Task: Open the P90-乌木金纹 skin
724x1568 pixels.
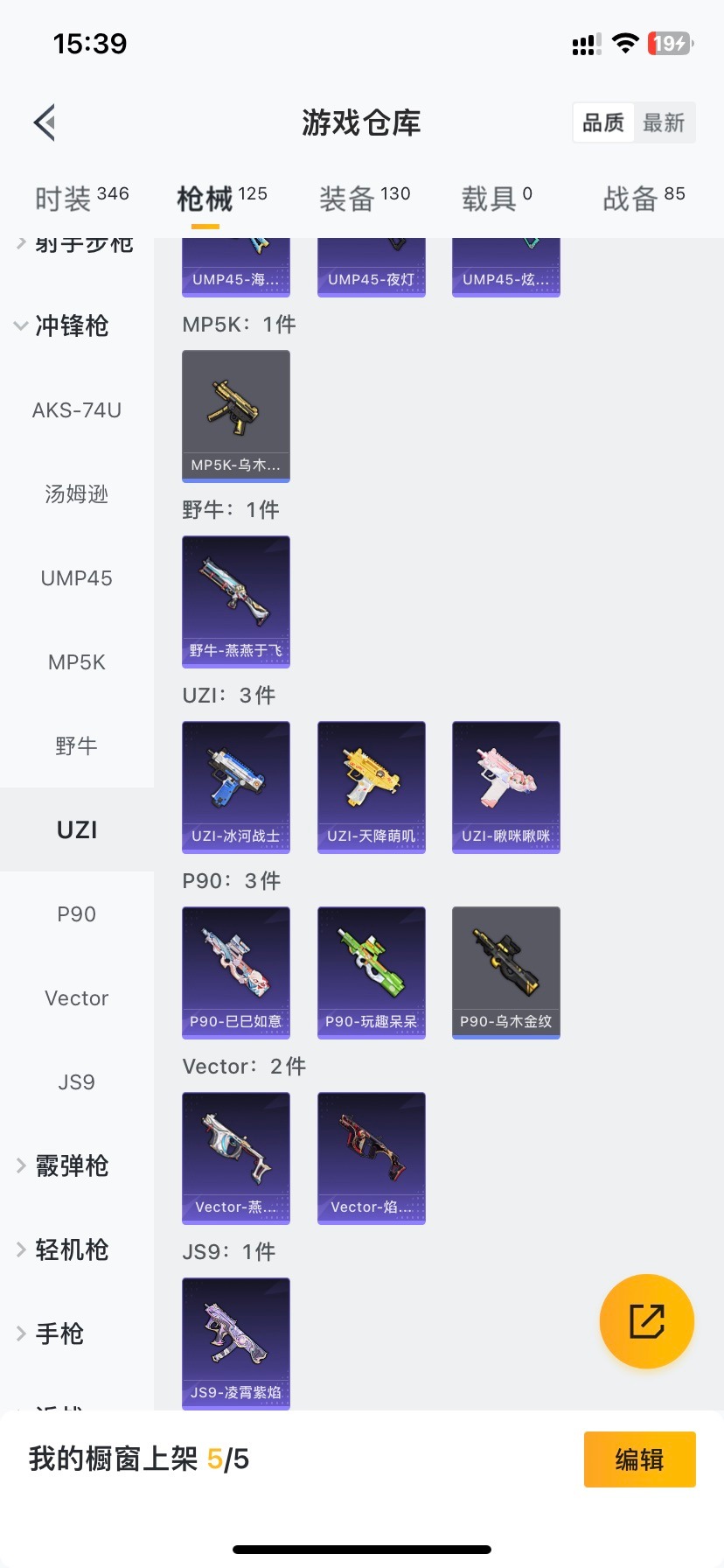Action: pos(506,972)
